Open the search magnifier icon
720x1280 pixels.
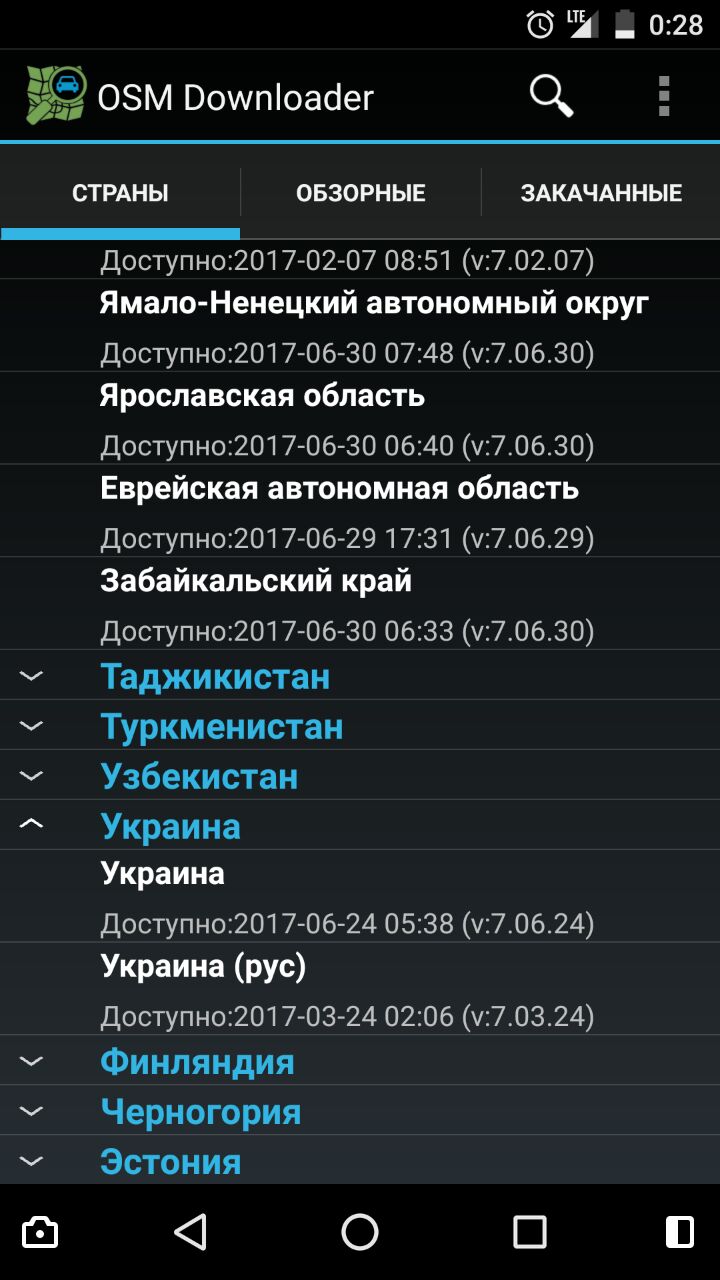[551, 96]
